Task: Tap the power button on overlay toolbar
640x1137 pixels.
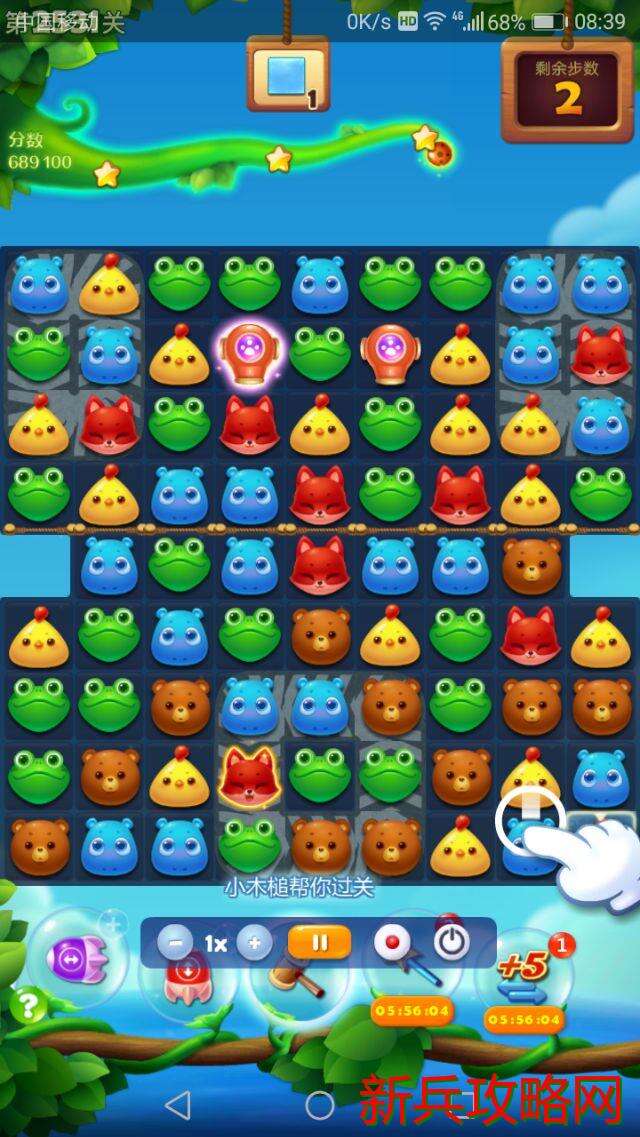Action: [452, 942]
